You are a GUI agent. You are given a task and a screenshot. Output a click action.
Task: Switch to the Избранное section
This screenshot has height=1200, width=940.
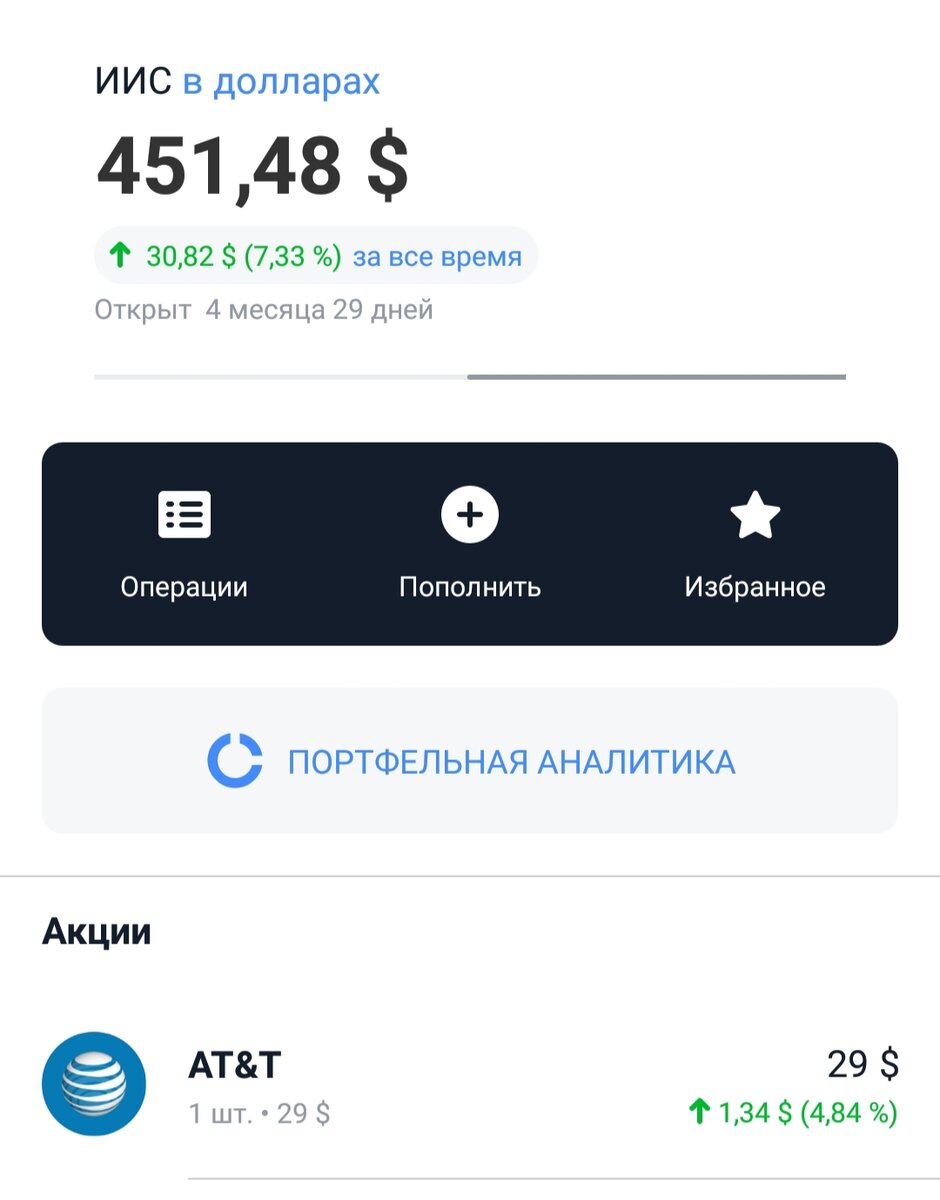click(755, 586)
